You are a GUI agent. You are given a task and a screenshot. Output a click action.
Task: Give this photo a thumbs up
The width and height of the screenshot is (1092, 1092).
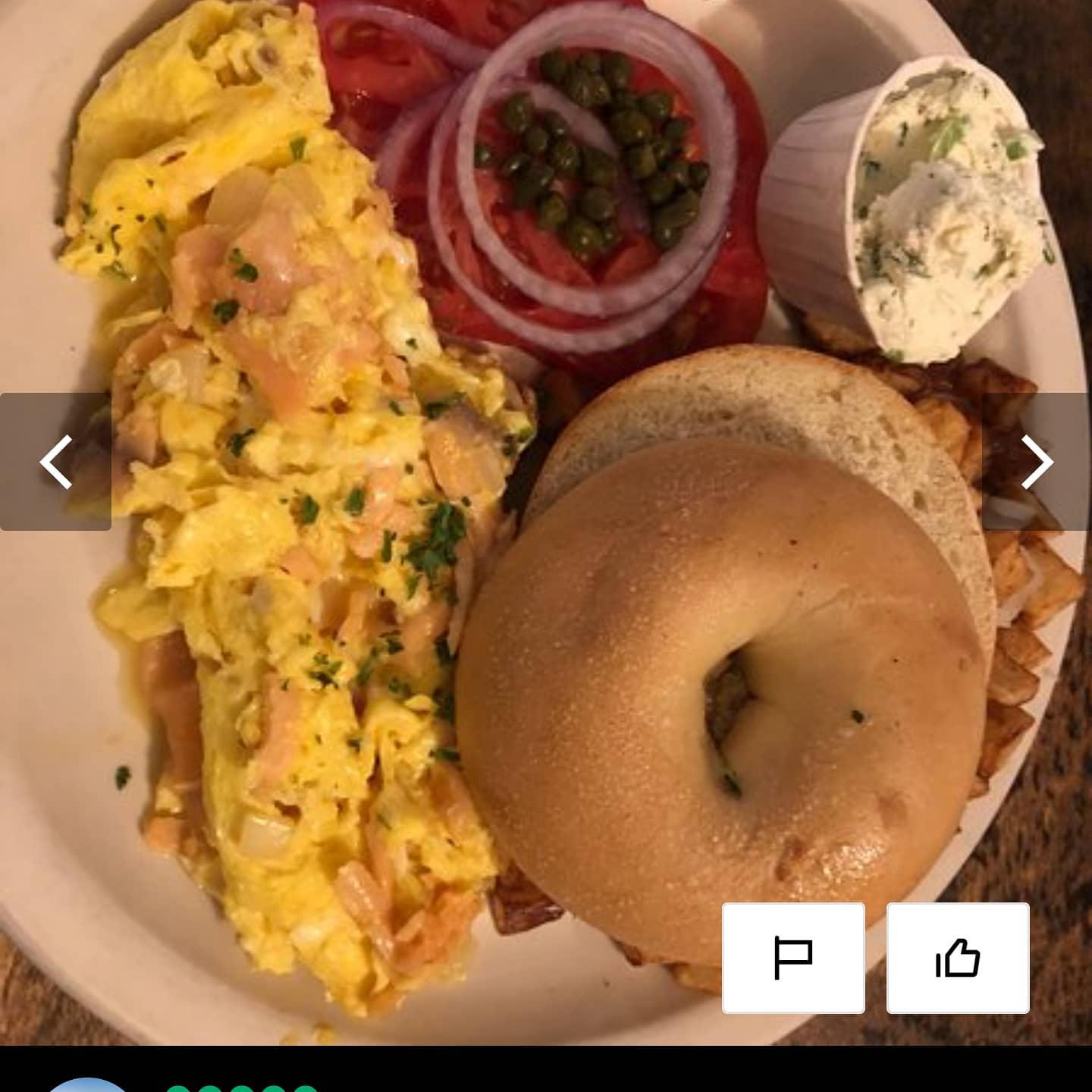(x=958, y=958)
